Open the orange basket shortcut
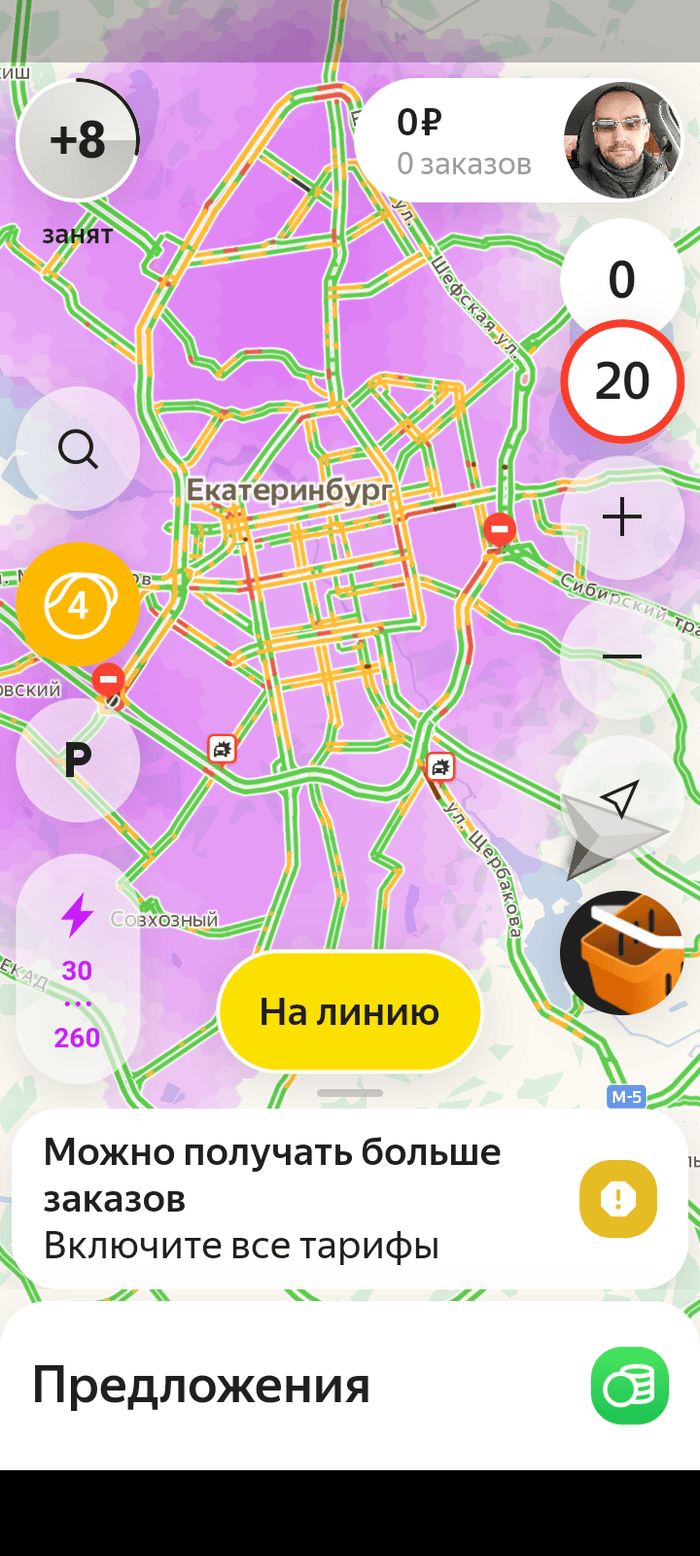The width and height of the screenshot is (700, 1556). point(622,953)
